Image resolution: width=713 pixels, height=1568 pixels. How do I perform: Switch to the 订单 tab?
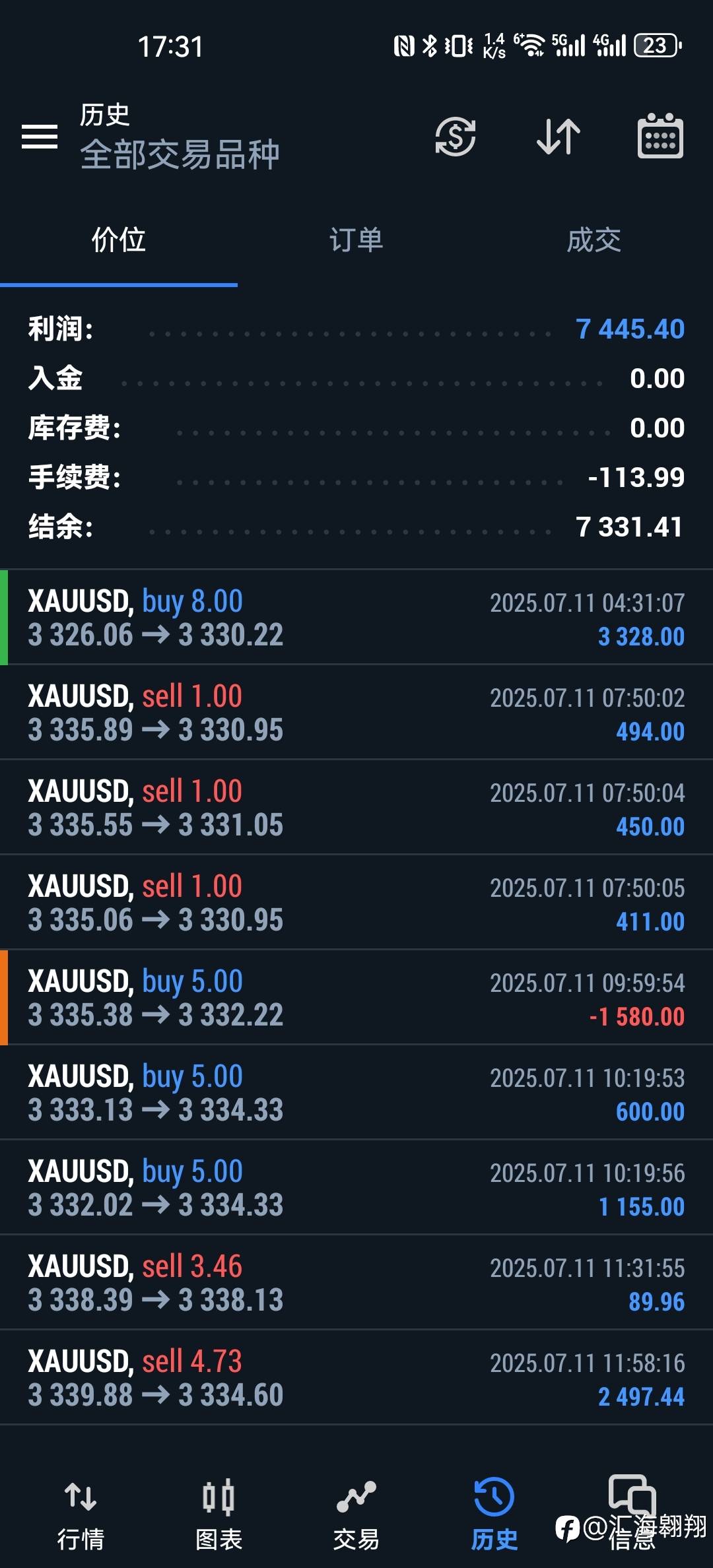[356, 240]
